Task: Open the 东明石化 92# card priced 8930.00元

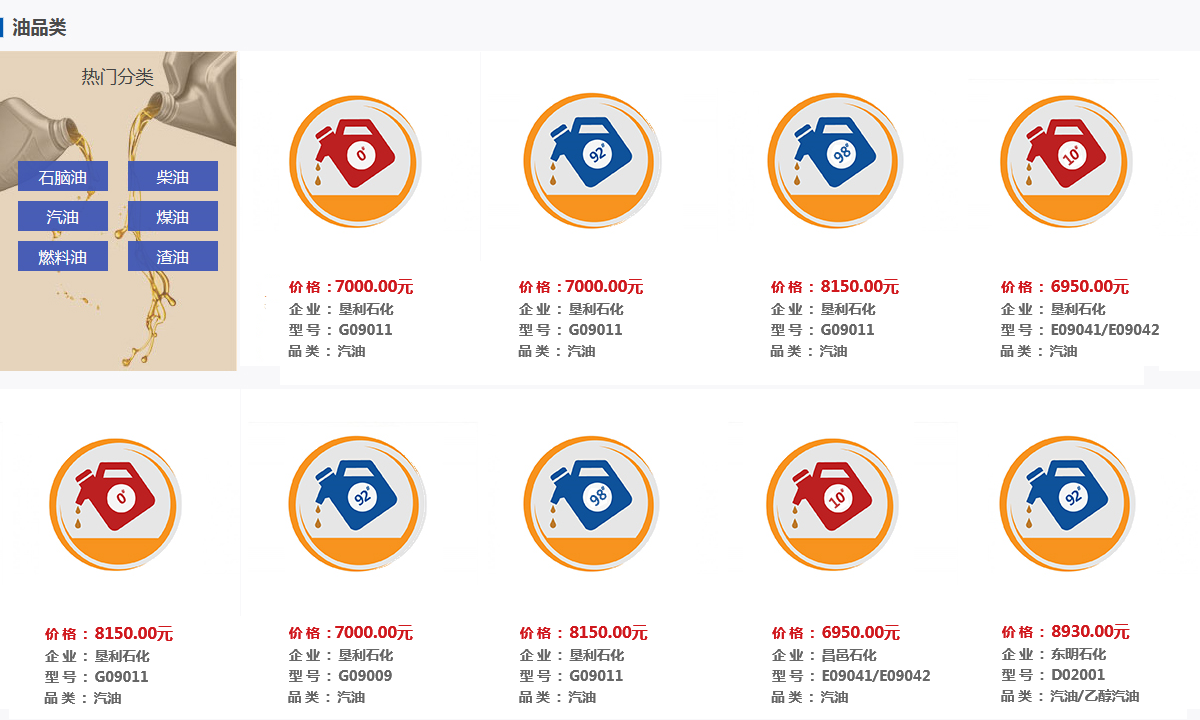Action: tap(1067, 503)
